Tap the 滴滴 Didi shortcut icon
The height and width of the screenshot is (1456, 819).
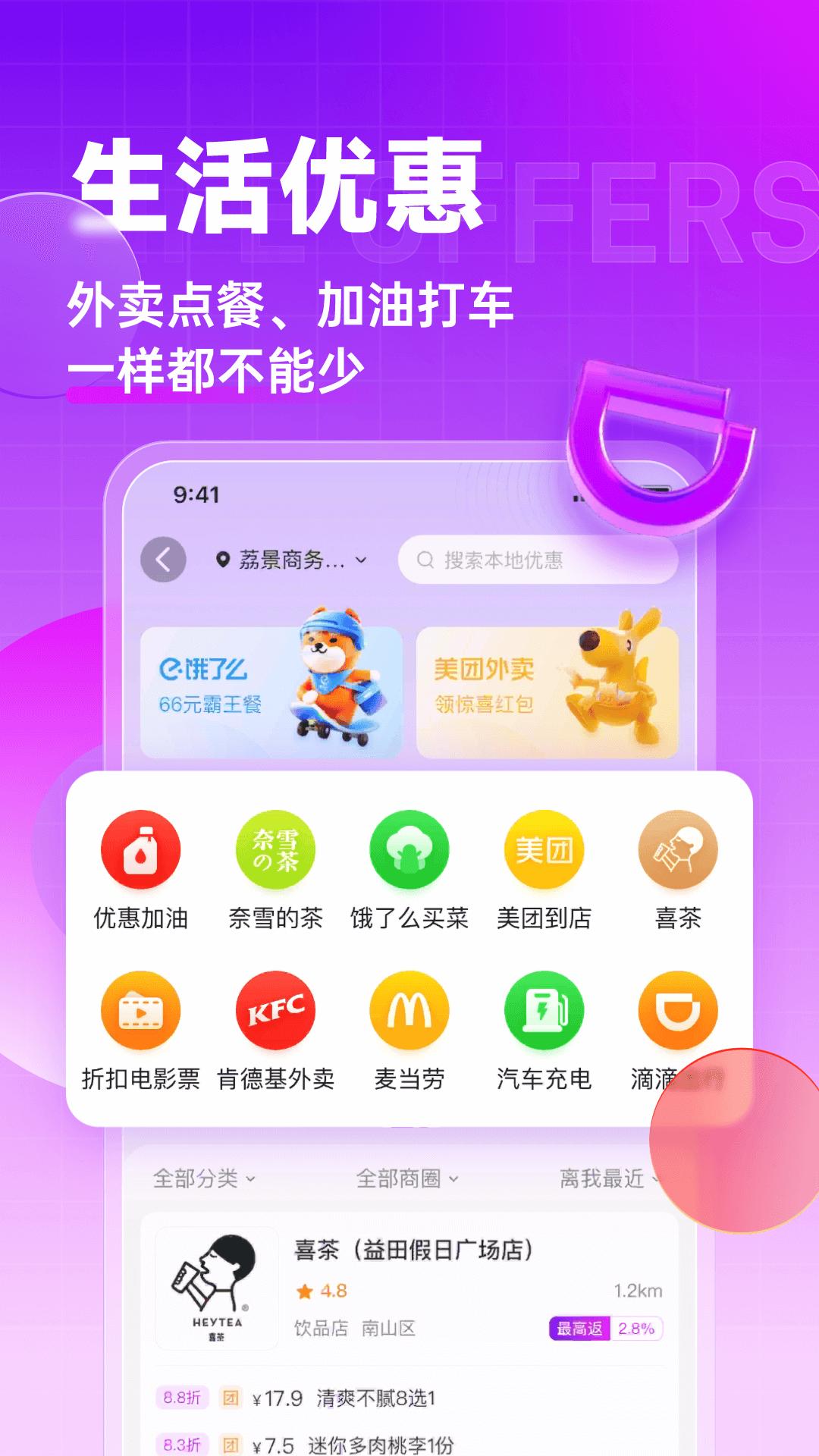coord(677,1009)
